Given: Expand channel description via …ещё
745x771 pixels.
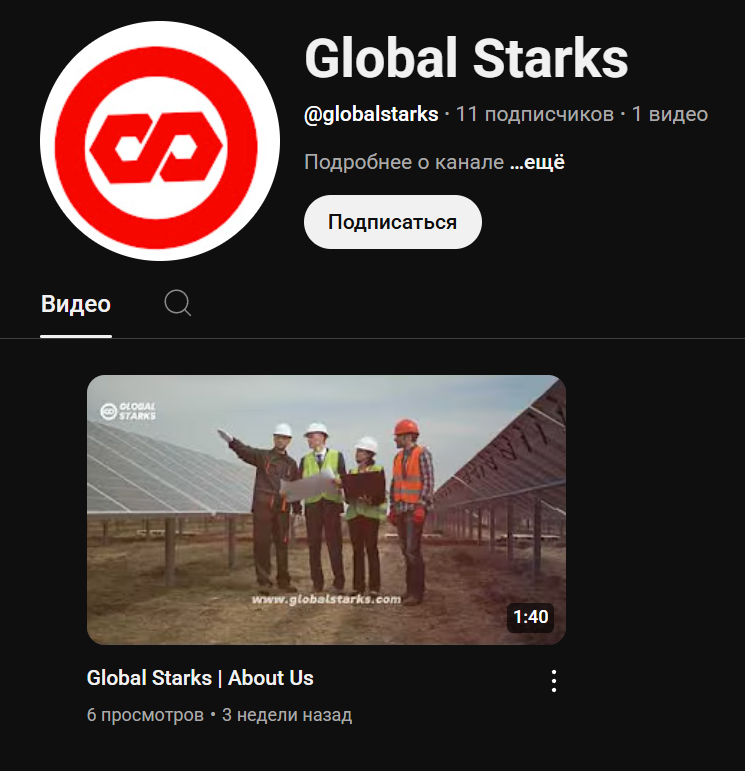Looking at the screenshot, I should tap(537, 162).
